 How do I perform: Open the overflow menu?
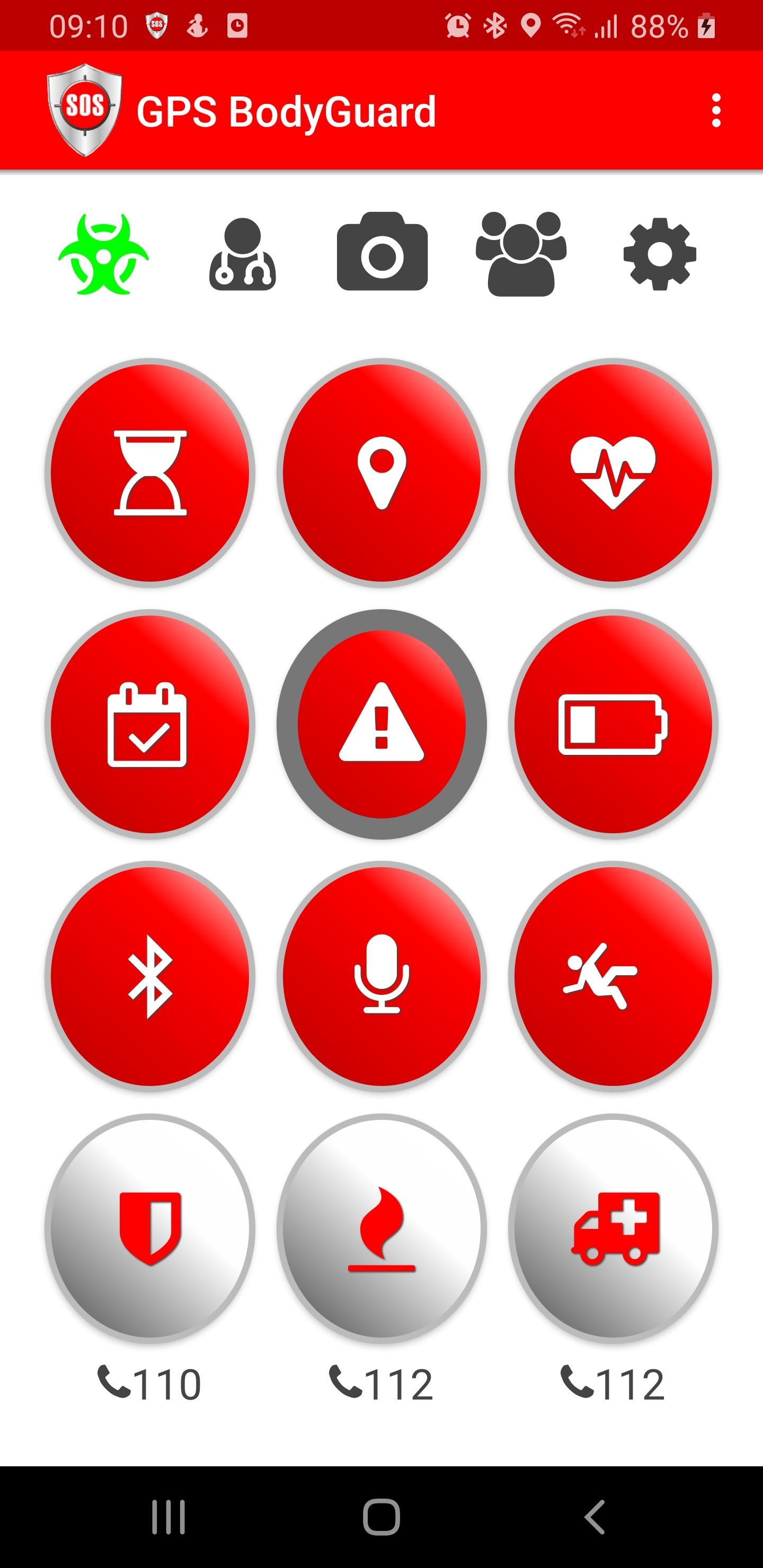715,111
